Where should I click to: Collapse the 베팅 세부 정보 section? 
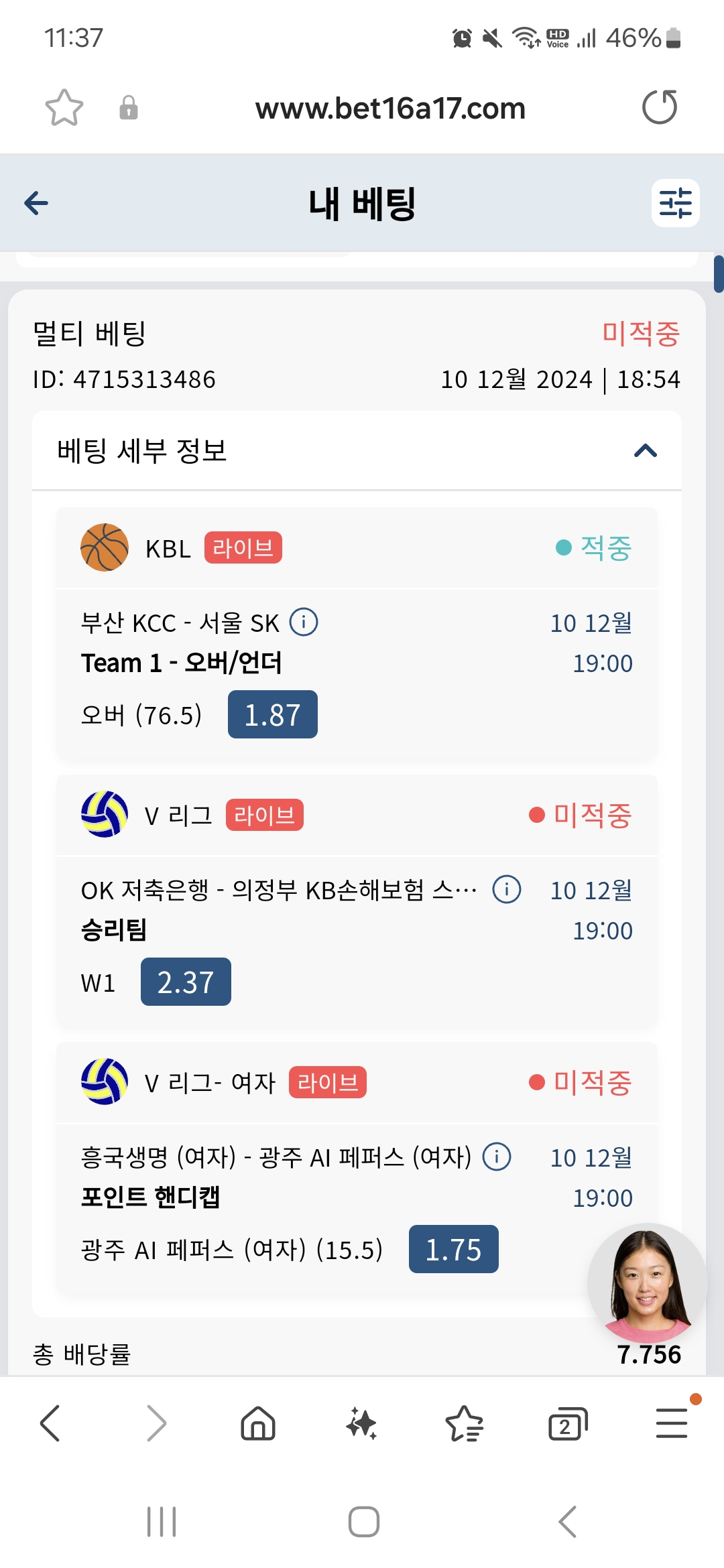coord(645,450)
